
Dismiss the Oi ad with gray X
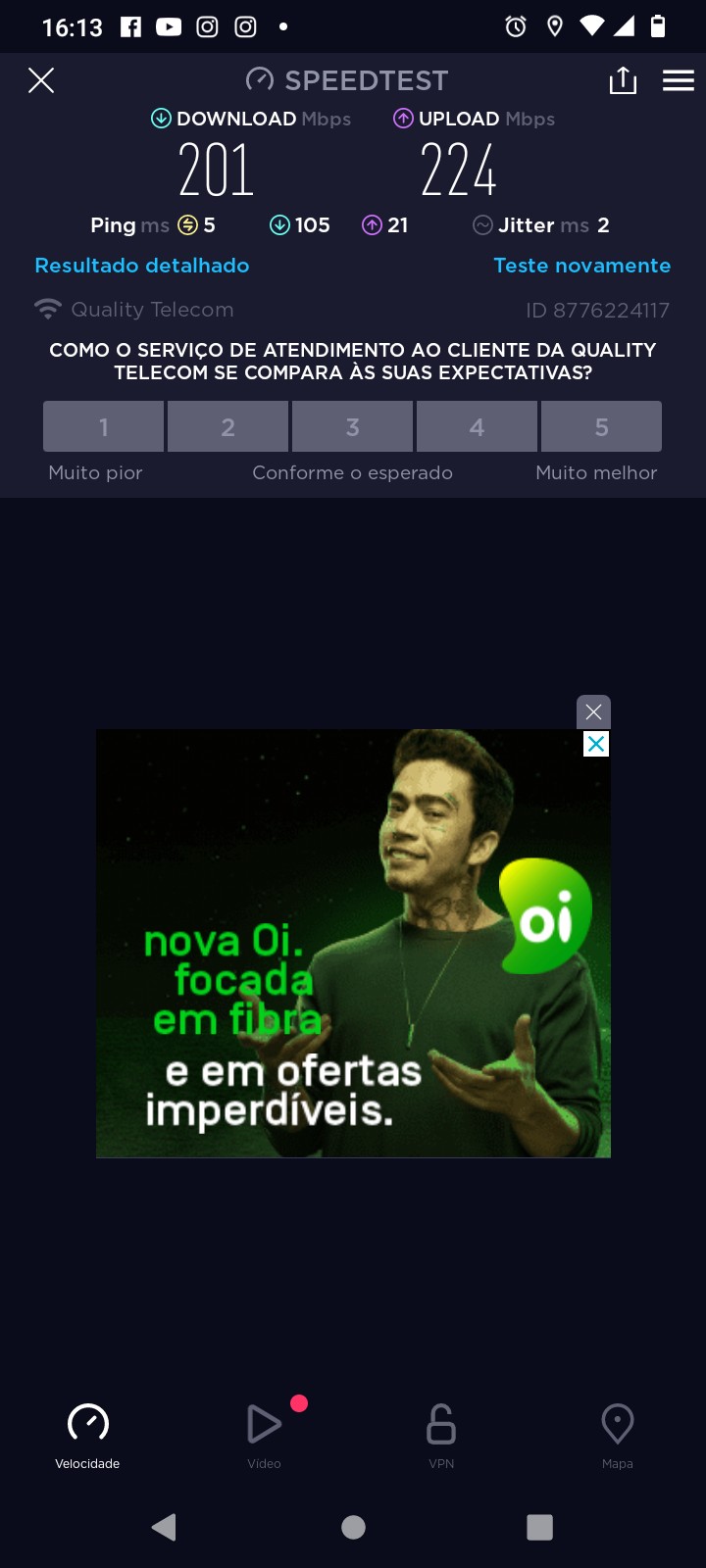593,712
